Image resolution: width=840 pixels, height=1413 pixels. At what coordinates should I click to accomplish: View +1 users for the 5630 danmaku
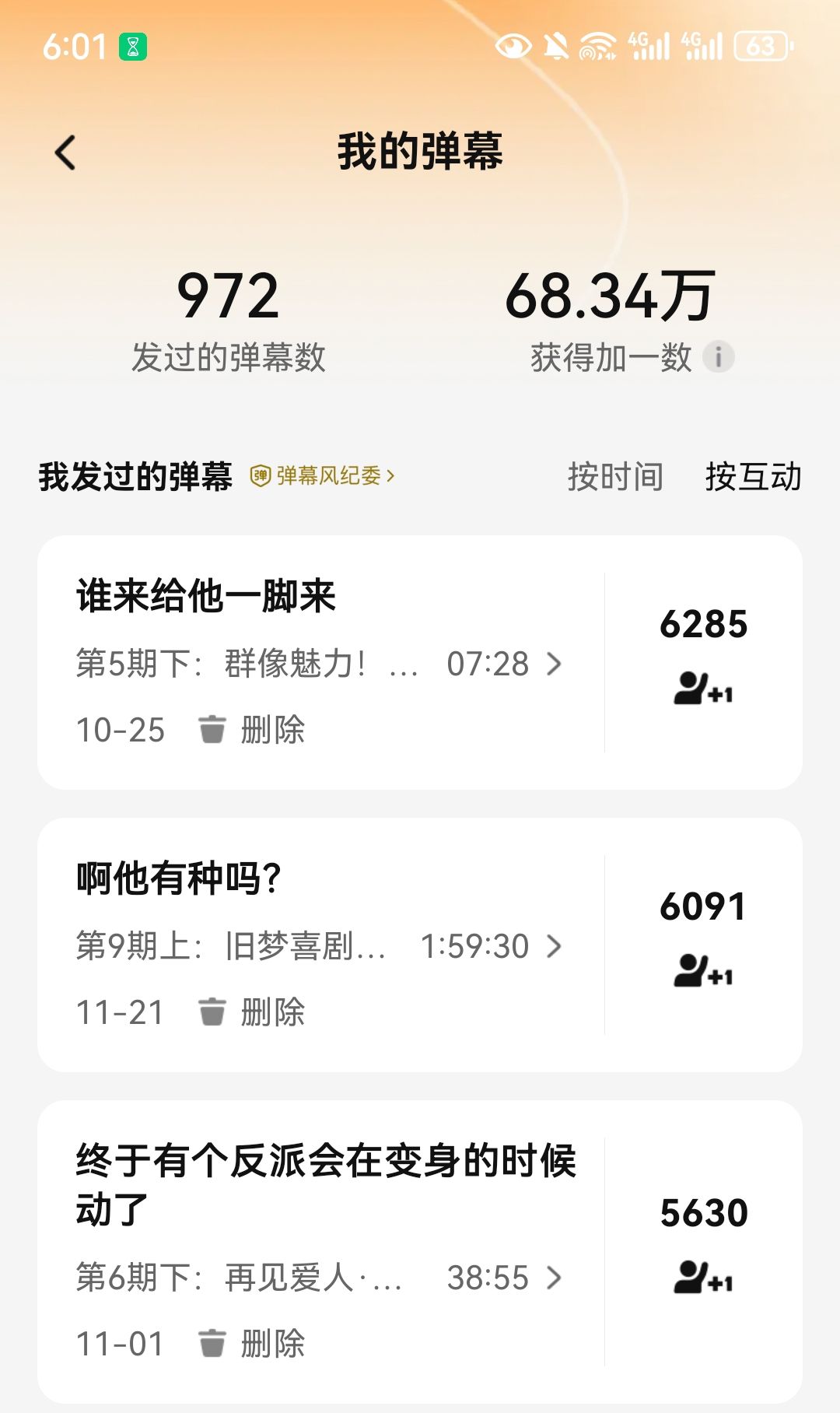[x=703, y=1277]
